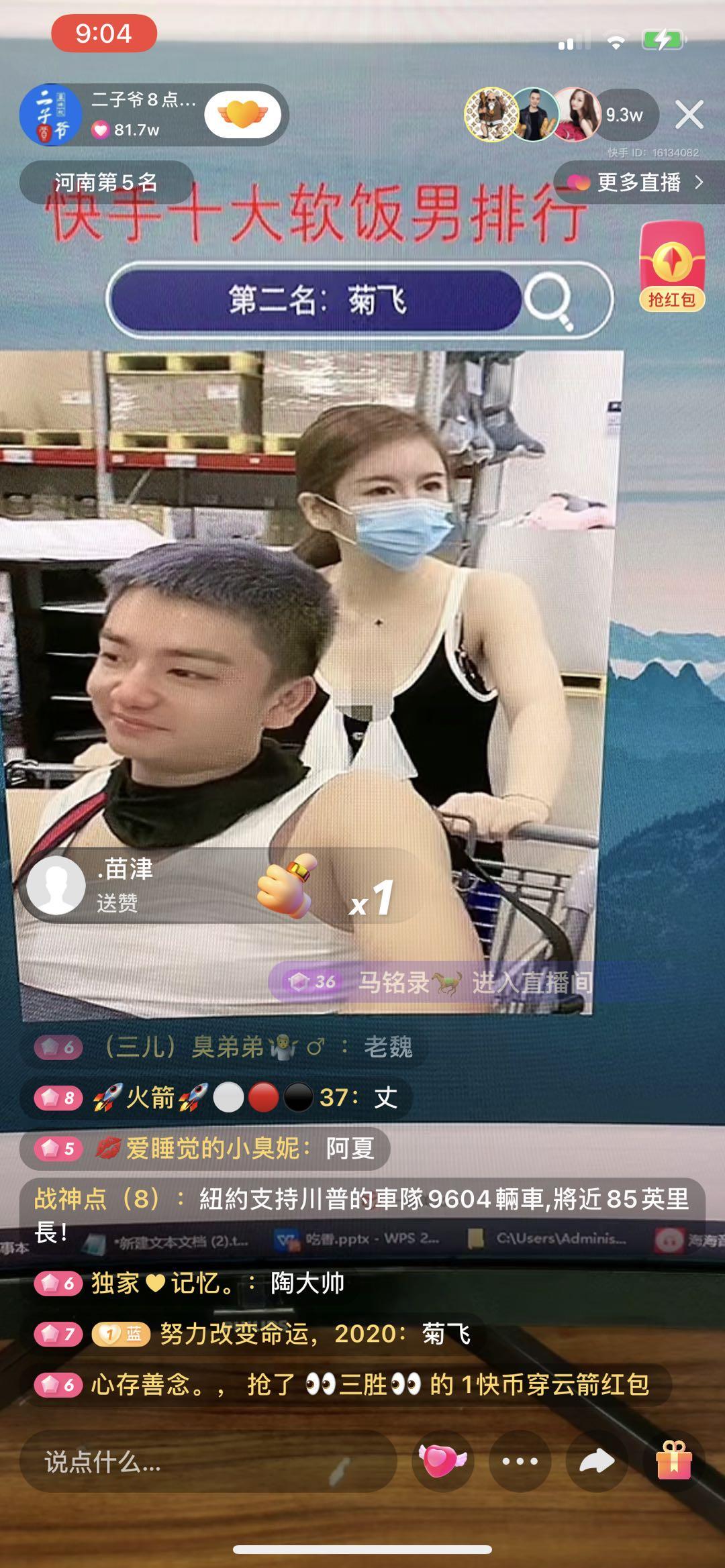Open the gift box panel
This screenshot has height=1568, width=725.
pyautogui.click(x=674, y=1461)
